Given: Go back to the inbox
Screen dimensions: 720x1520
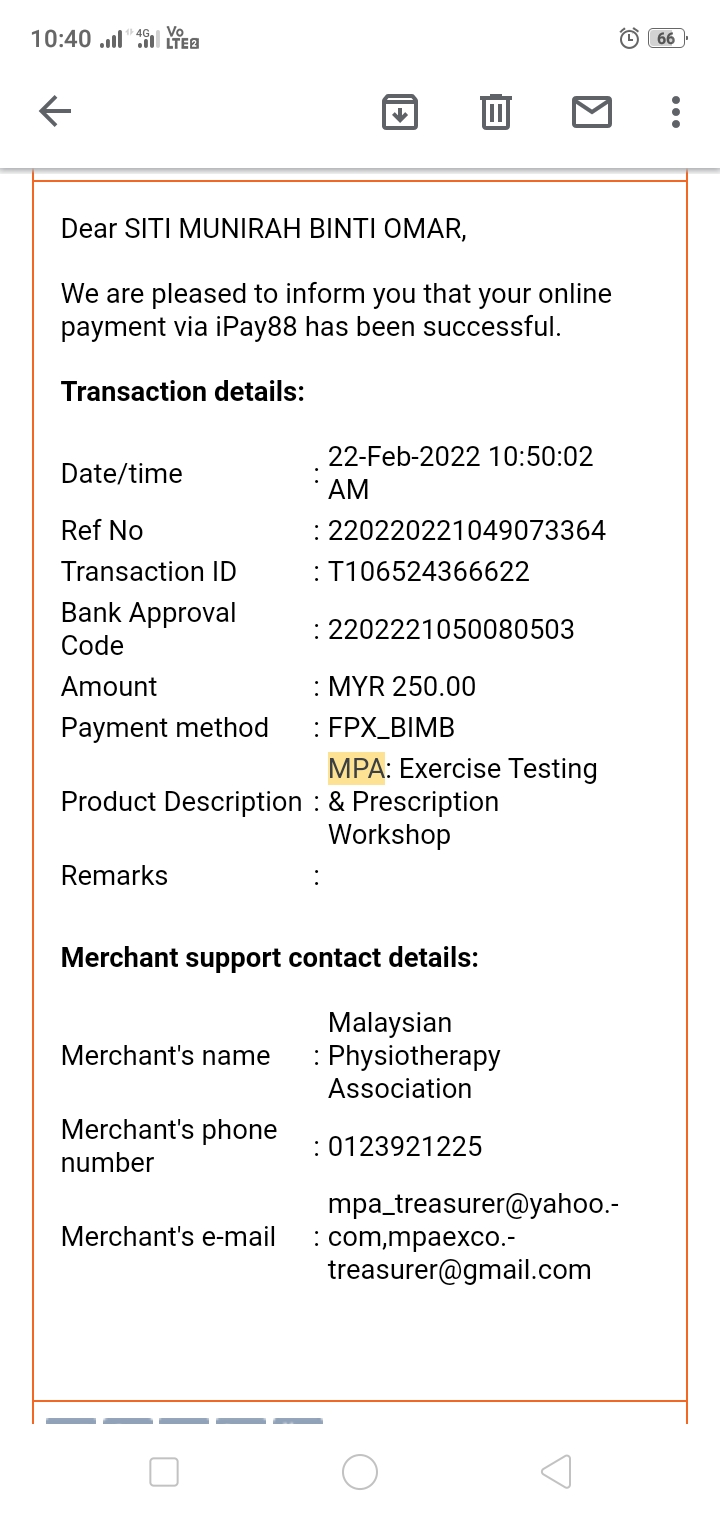Looking at the screenshot, I should pyautogui.click(x=55, y=112).
